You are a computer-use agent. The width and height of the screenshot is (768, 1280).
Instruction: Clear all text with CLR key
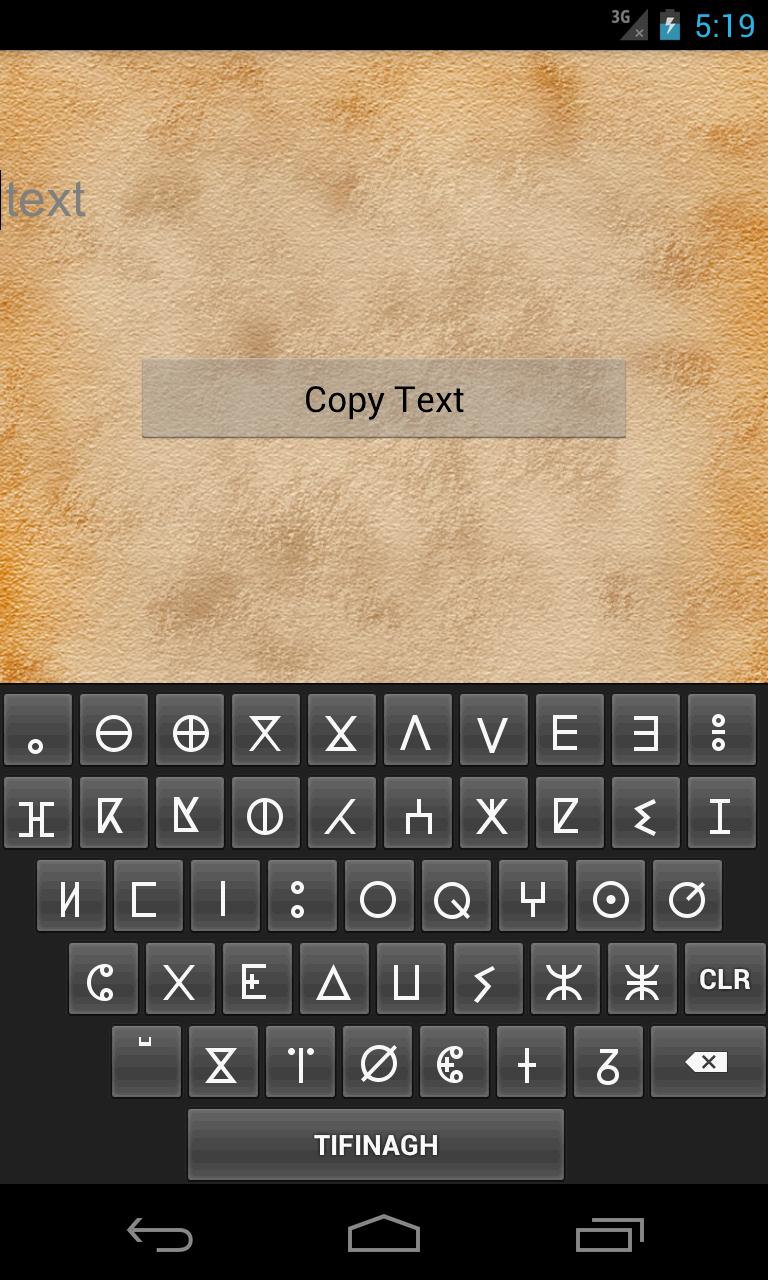tap(725, 979)
